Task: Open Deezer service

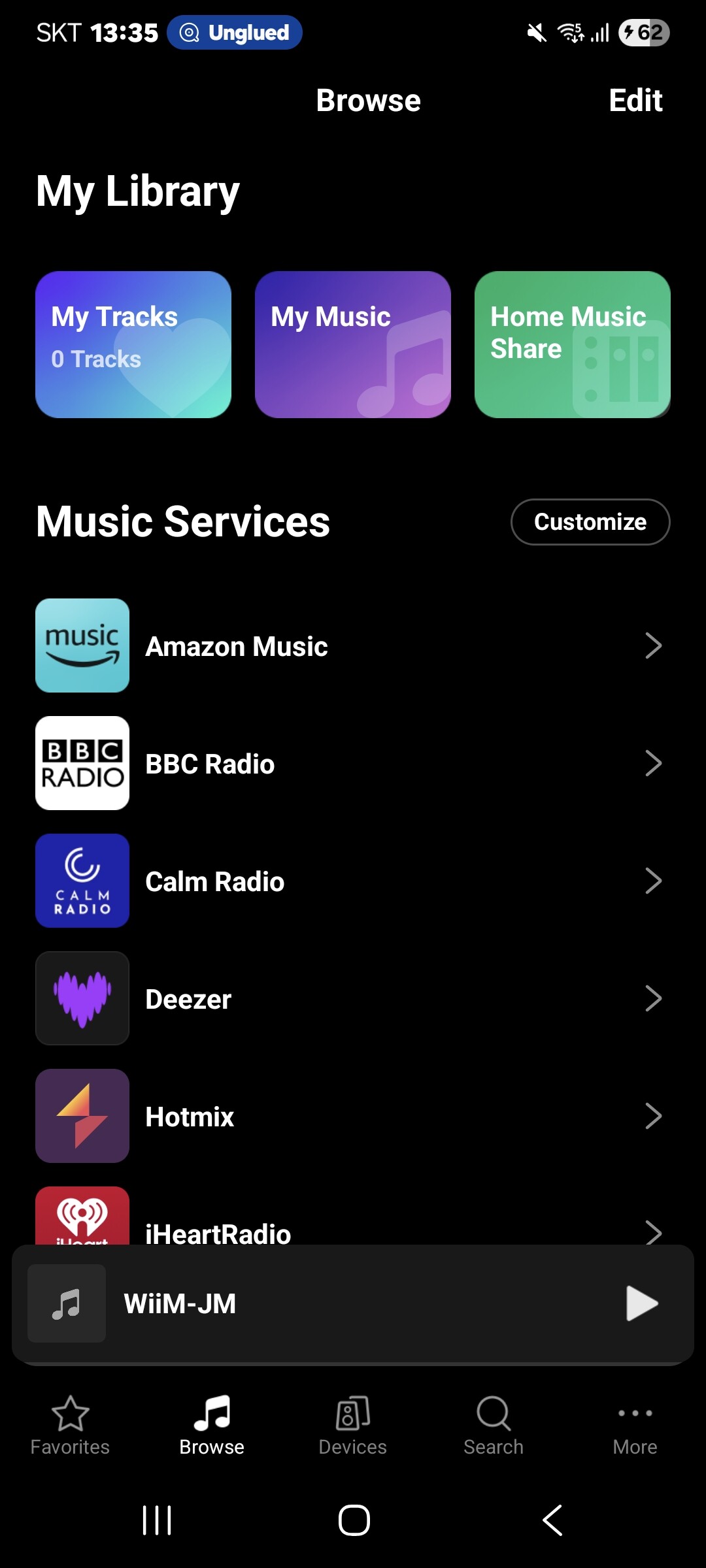Action: [353, 999]
